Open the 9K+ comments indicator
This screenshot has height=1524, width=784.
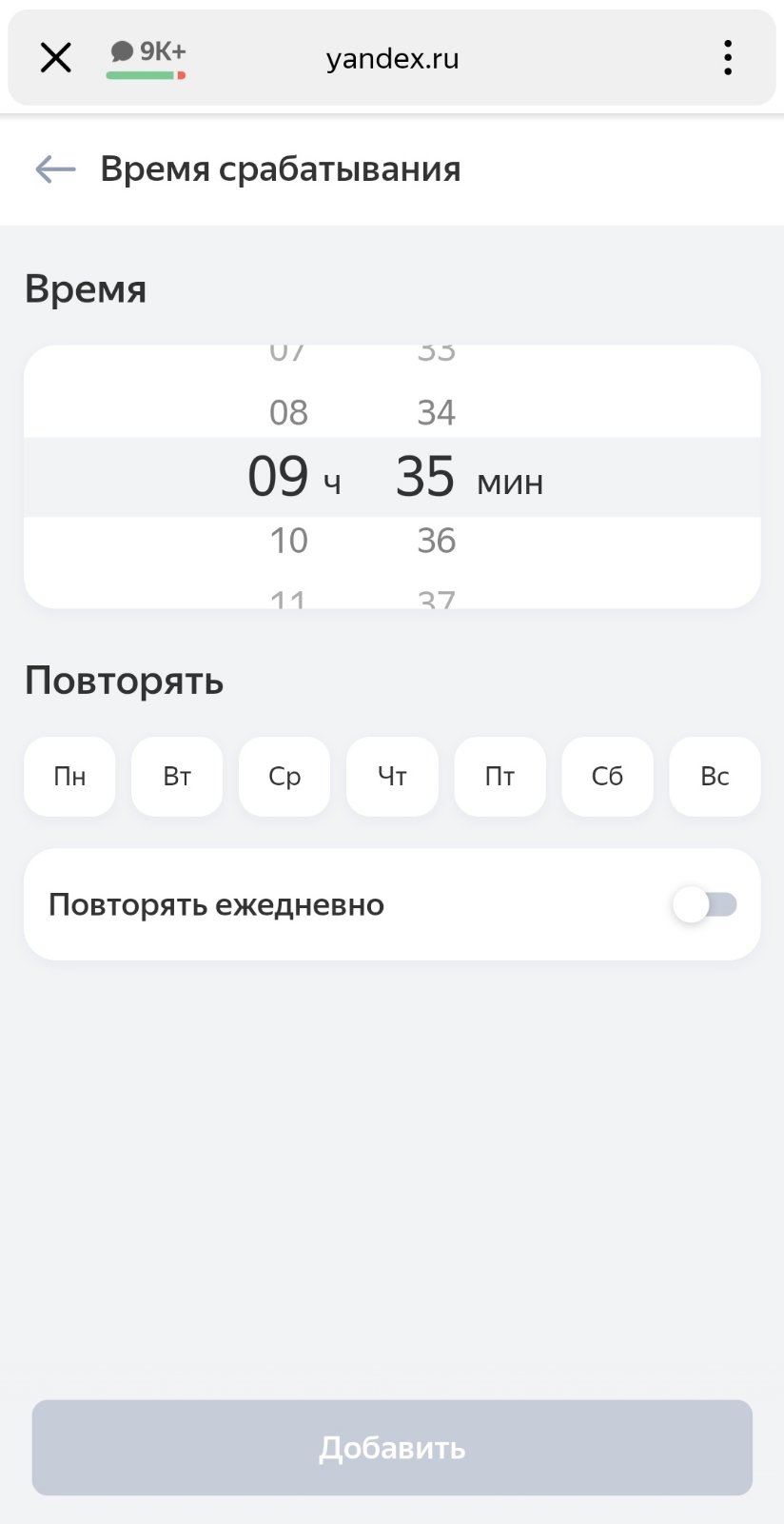pyautogui.click(x=147, y=57)
